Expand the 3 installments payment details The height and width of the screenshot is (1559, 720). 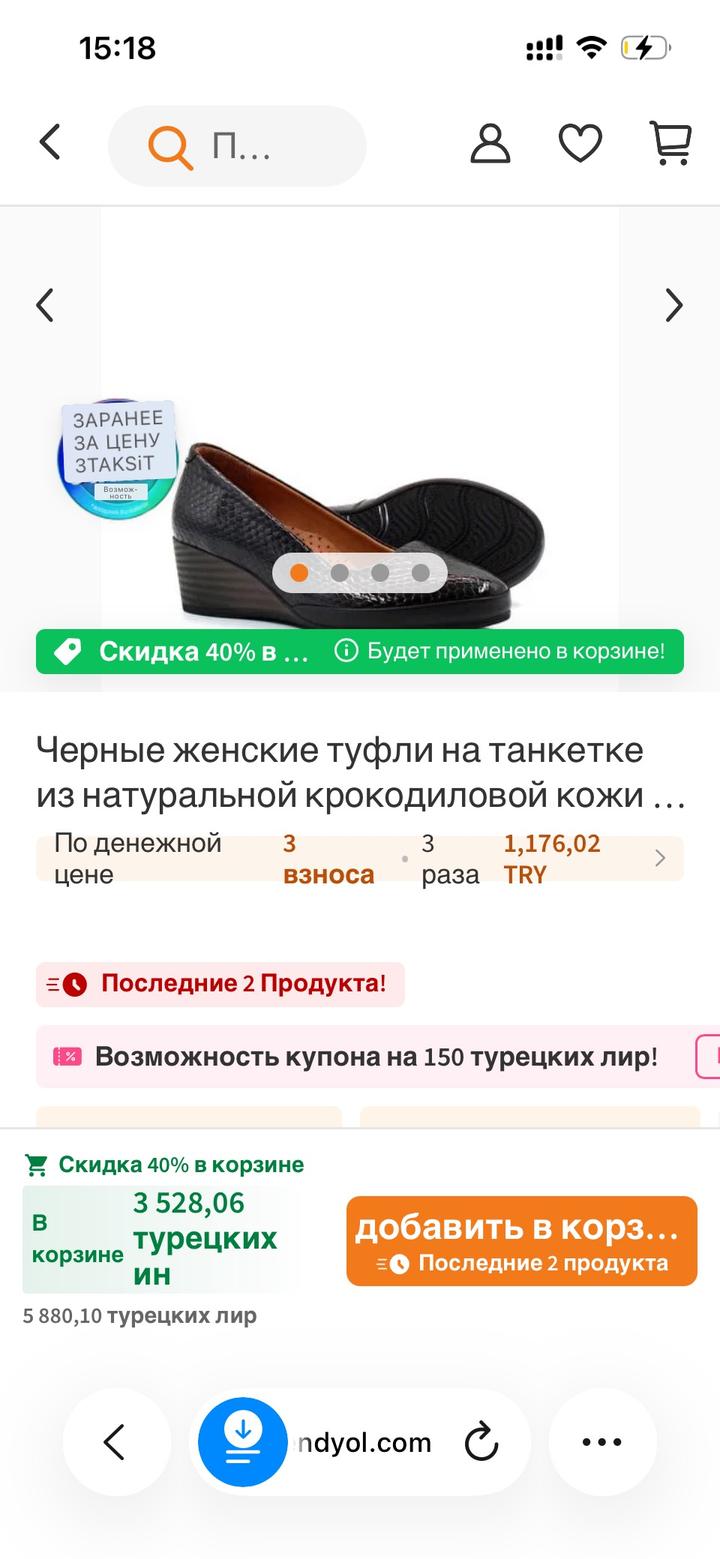coord(360,859)
